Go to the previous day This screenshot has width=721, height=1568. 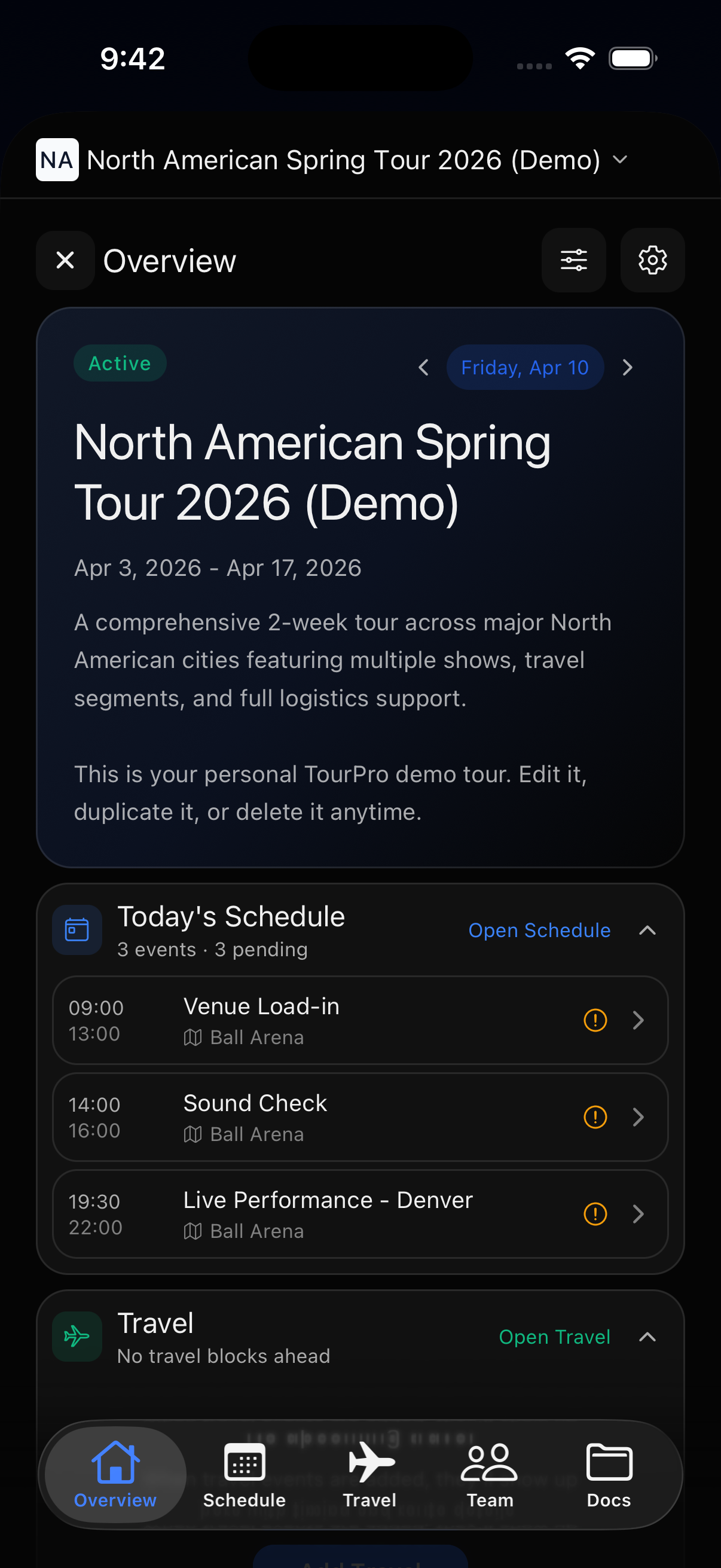tap(423, 368)
